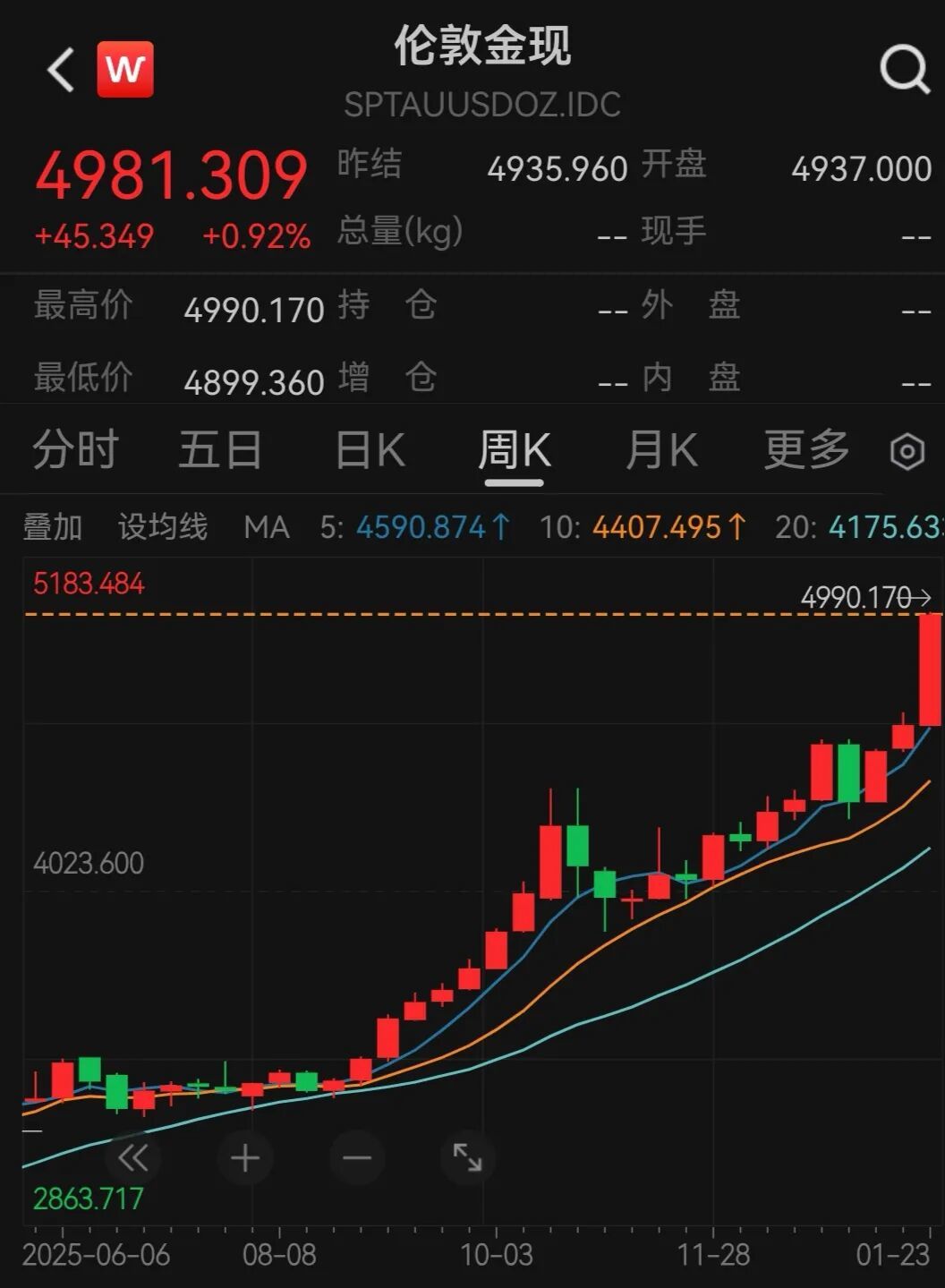
Task: Zoom in on the chart with plus
Action: point(244,1157)
